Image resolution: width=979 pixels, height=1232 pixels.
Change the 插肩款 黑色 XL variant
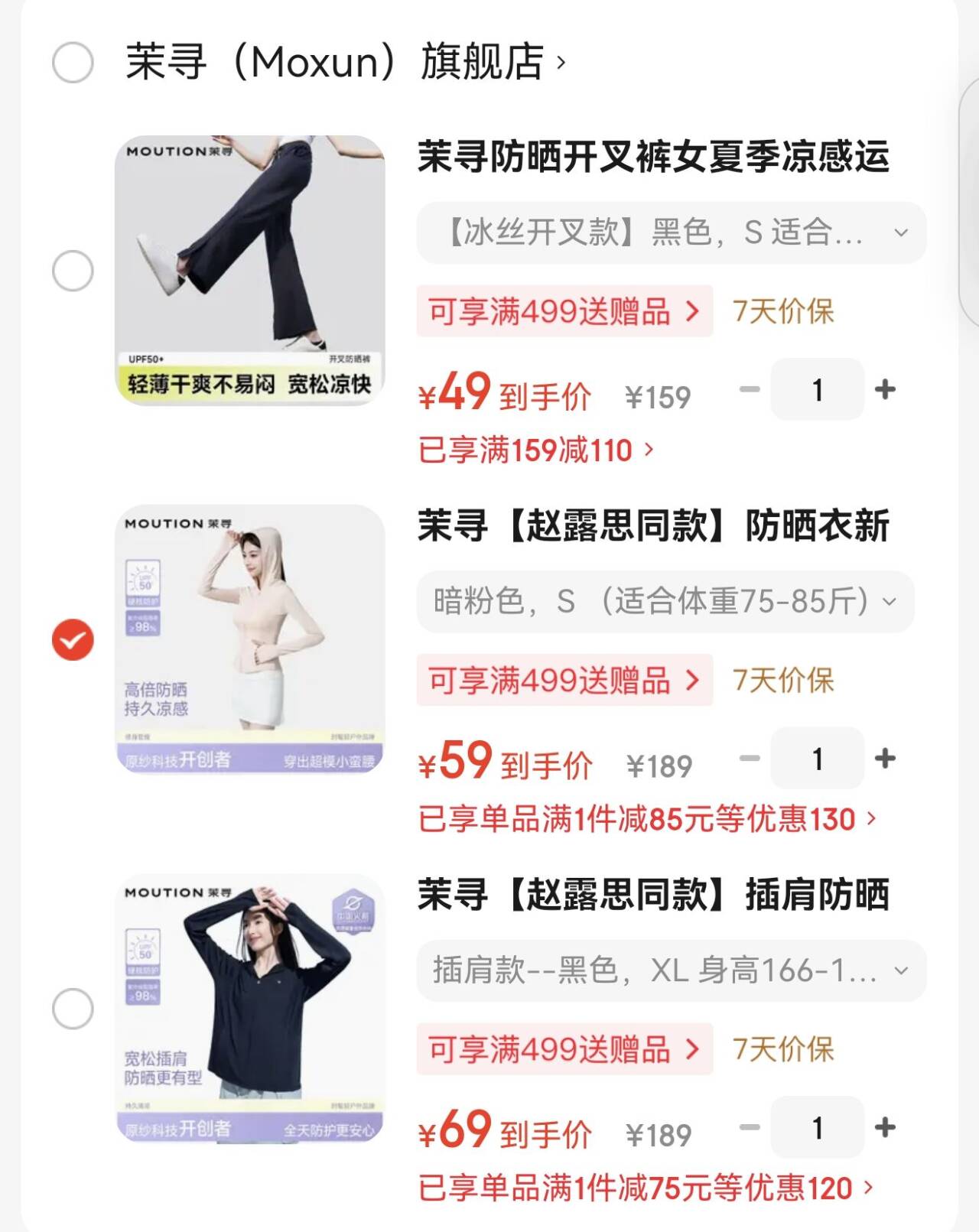671,970
